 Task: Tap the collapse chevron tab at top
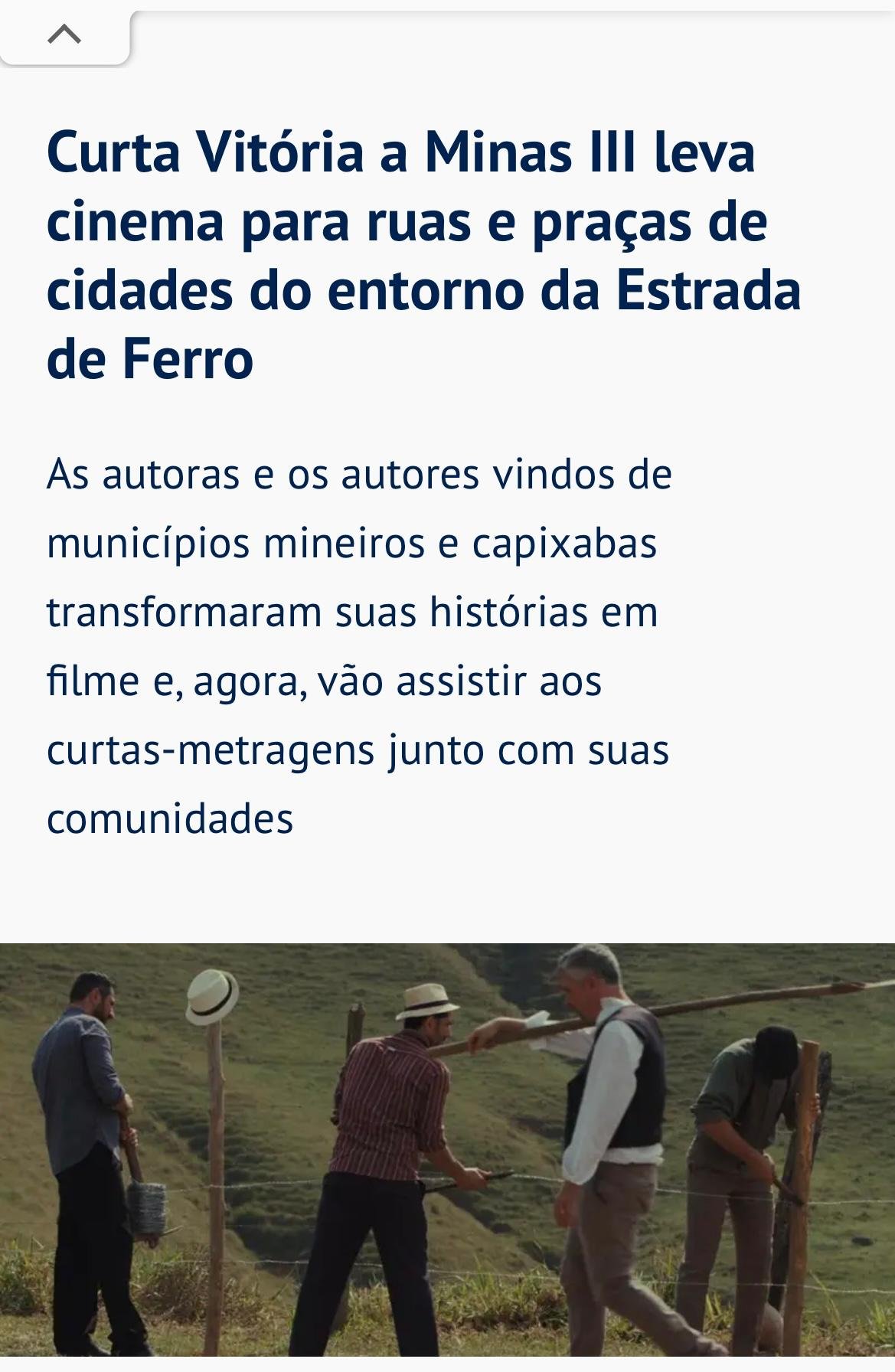point(64,34)
